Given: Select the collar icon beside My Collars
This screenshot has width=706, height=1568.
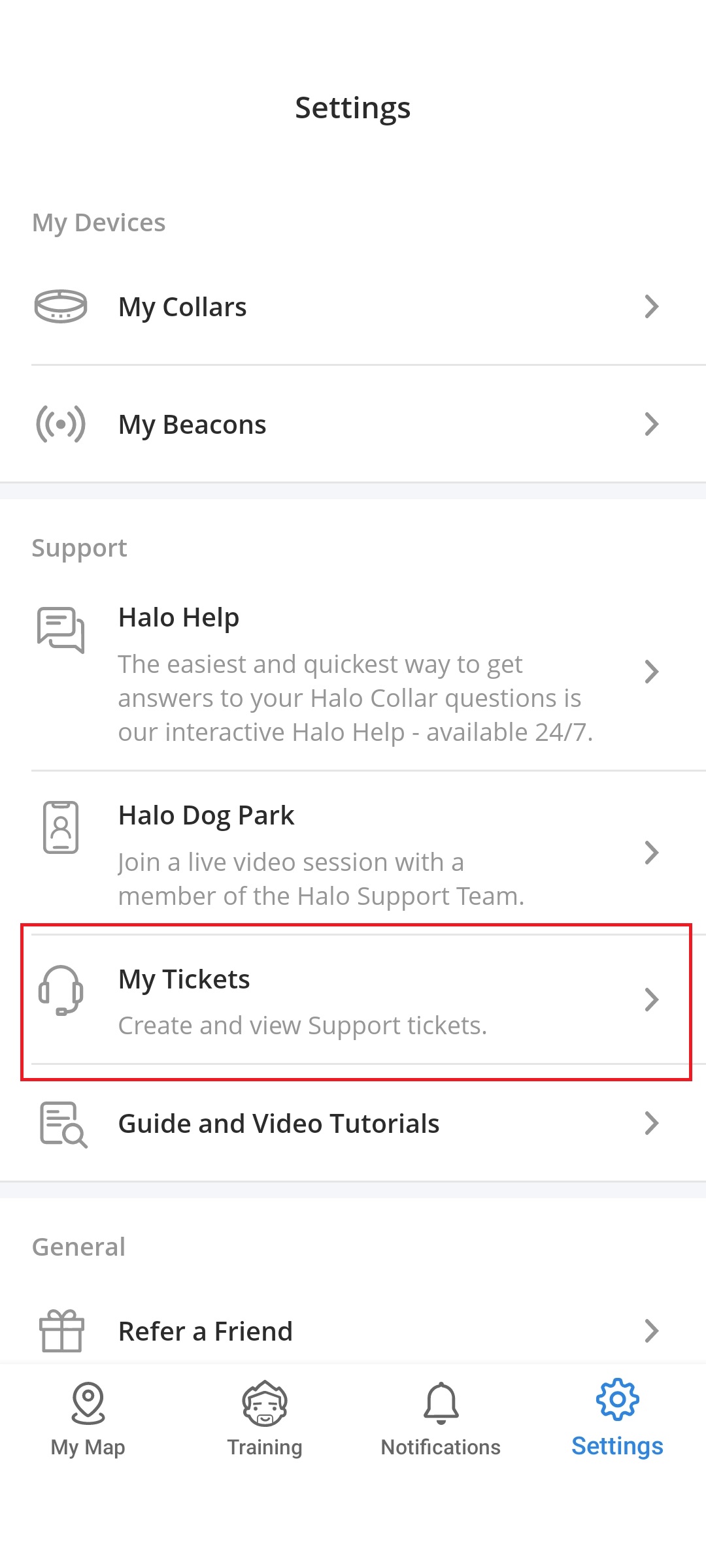Looking at the screenshot, I should (x=60, y=306).
